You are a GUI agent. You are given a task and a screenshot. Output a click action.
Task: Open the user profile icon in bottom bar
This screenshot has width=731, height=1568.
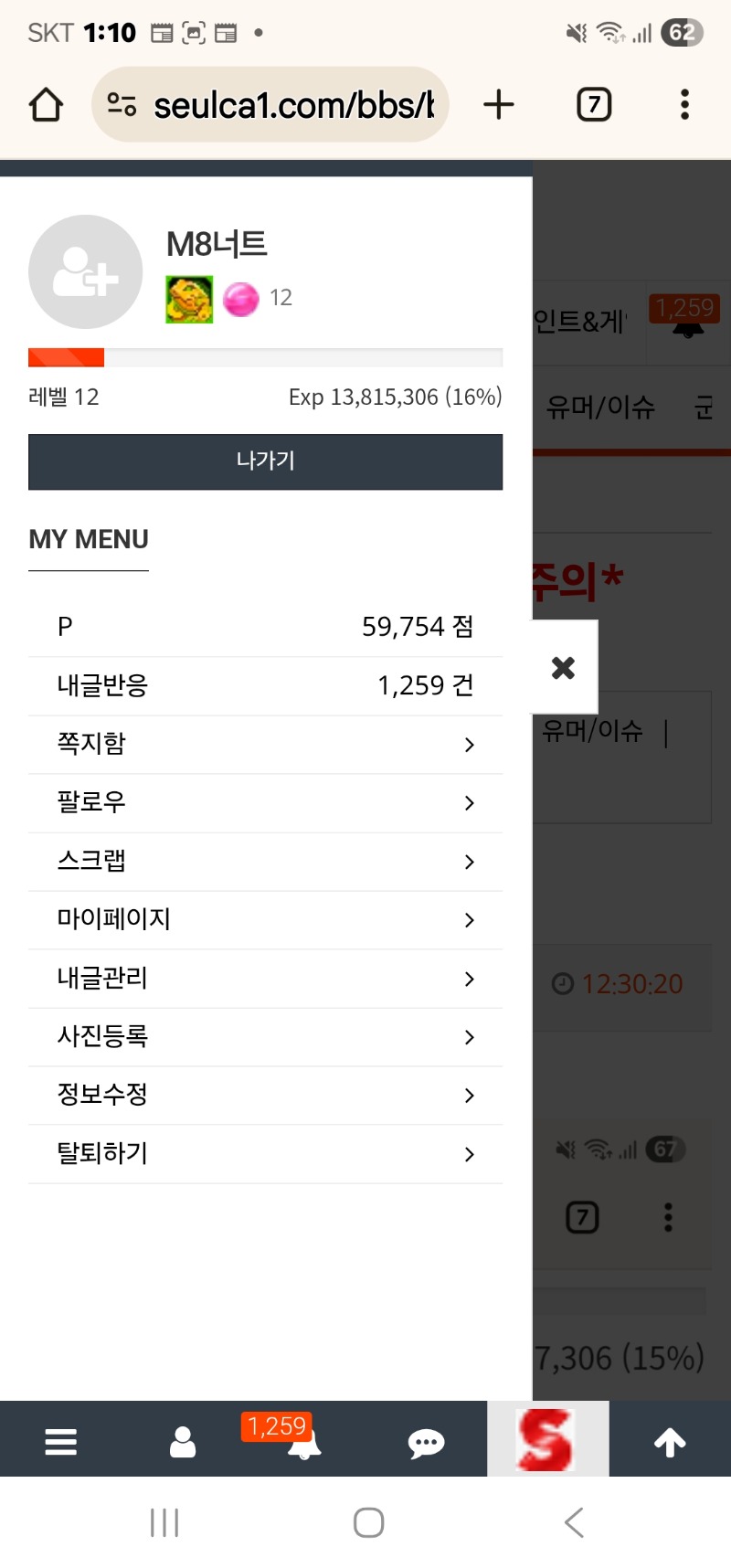[183, 1441]
